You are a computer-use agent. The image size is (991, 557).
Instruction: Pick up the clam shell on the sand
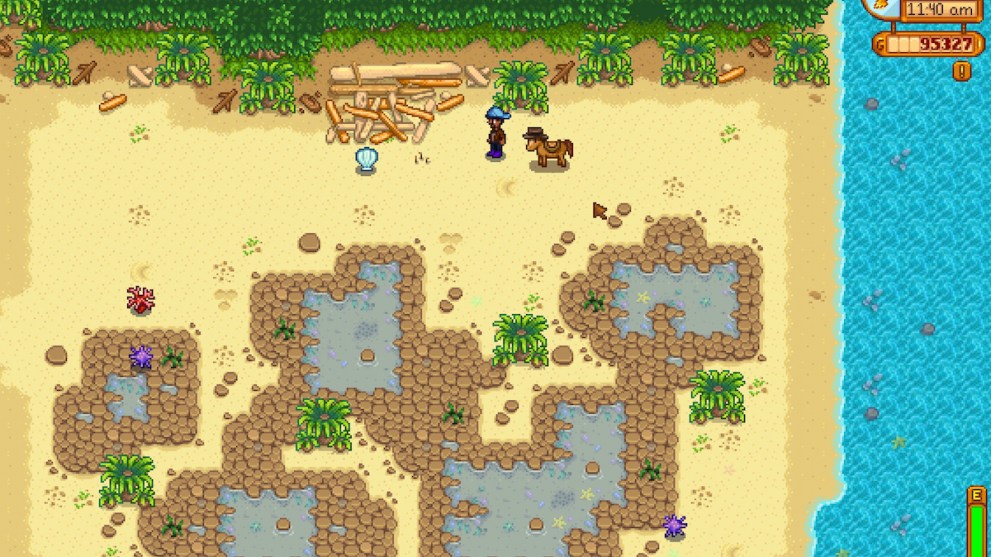pyautogui.click(x=367, y=160)
